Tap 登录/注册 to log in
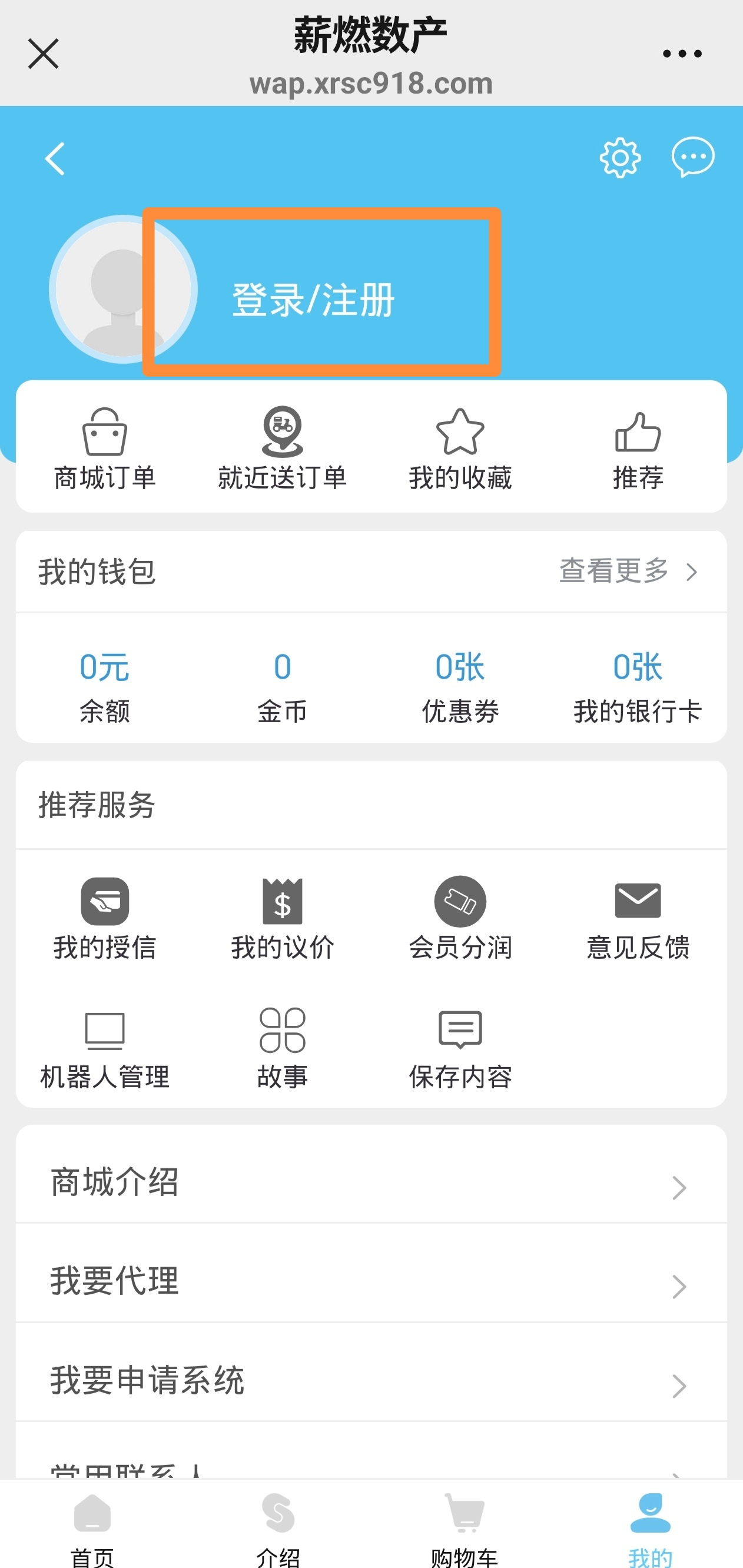Screen dimensions: 743x1568 314,300
